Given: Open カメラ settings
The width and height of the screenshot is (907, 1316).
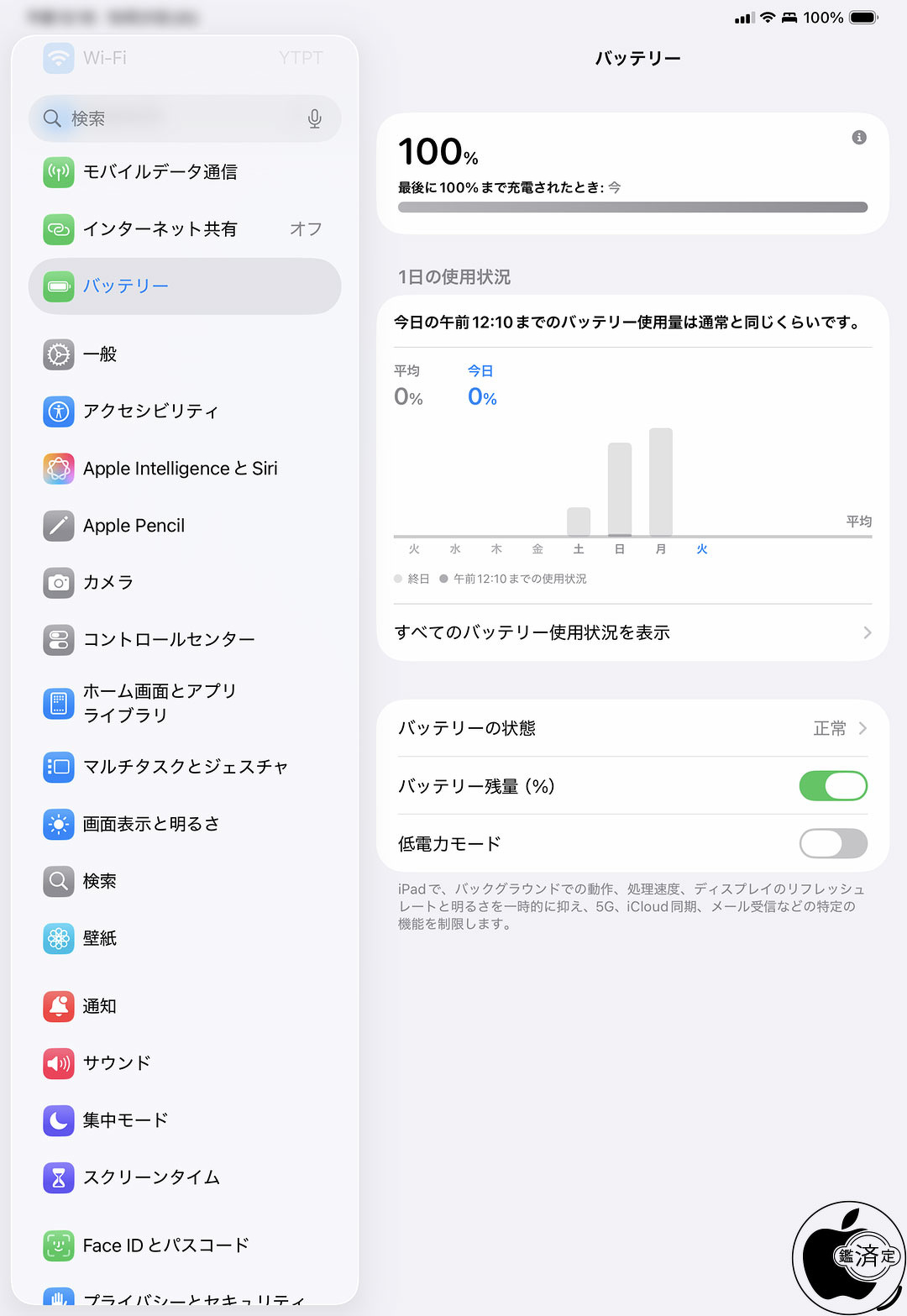Looking at the screenshot, I should coord(107,583).
